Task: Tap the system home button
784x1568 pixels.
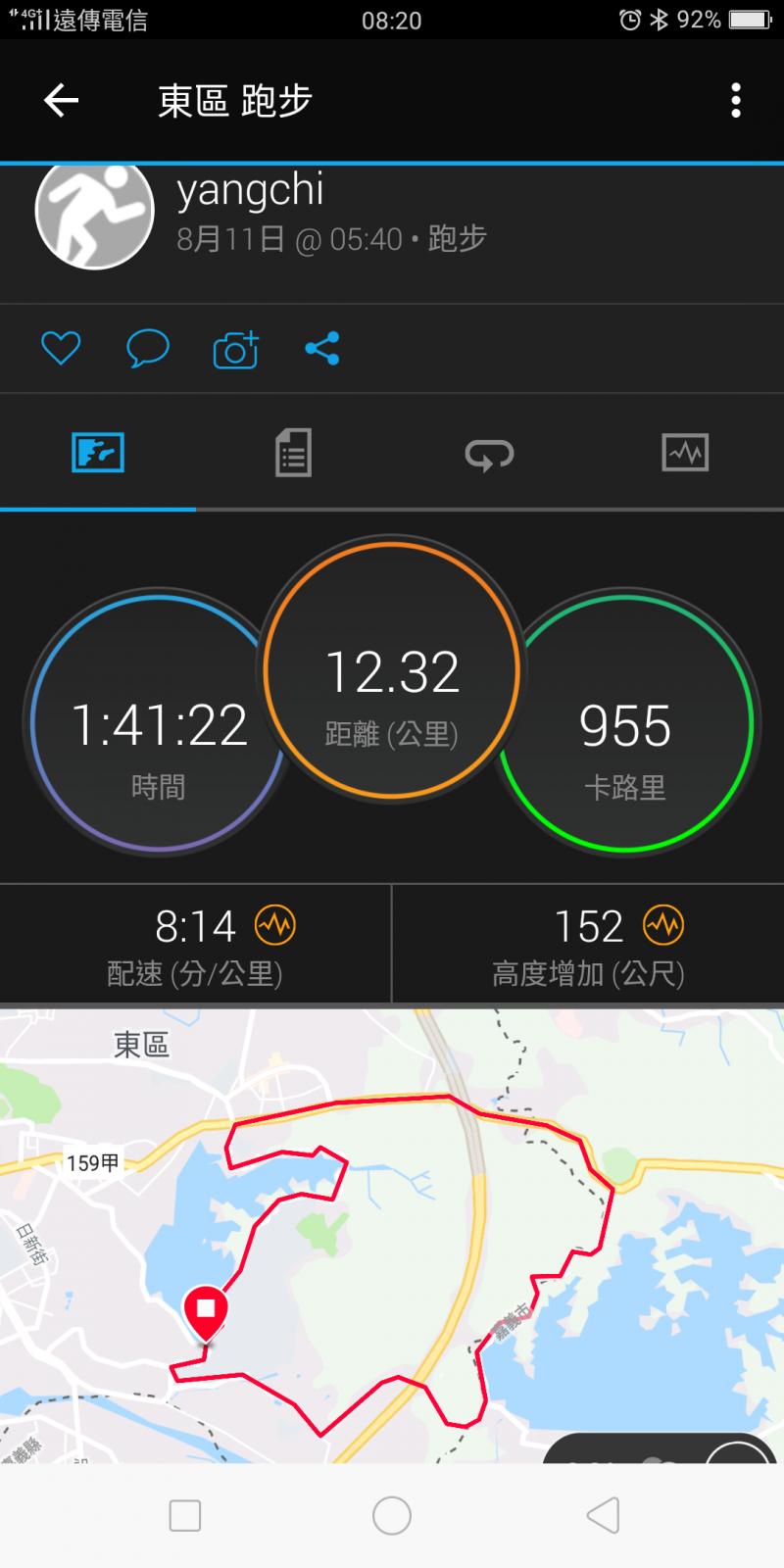Action: (x=392, y=1516)
